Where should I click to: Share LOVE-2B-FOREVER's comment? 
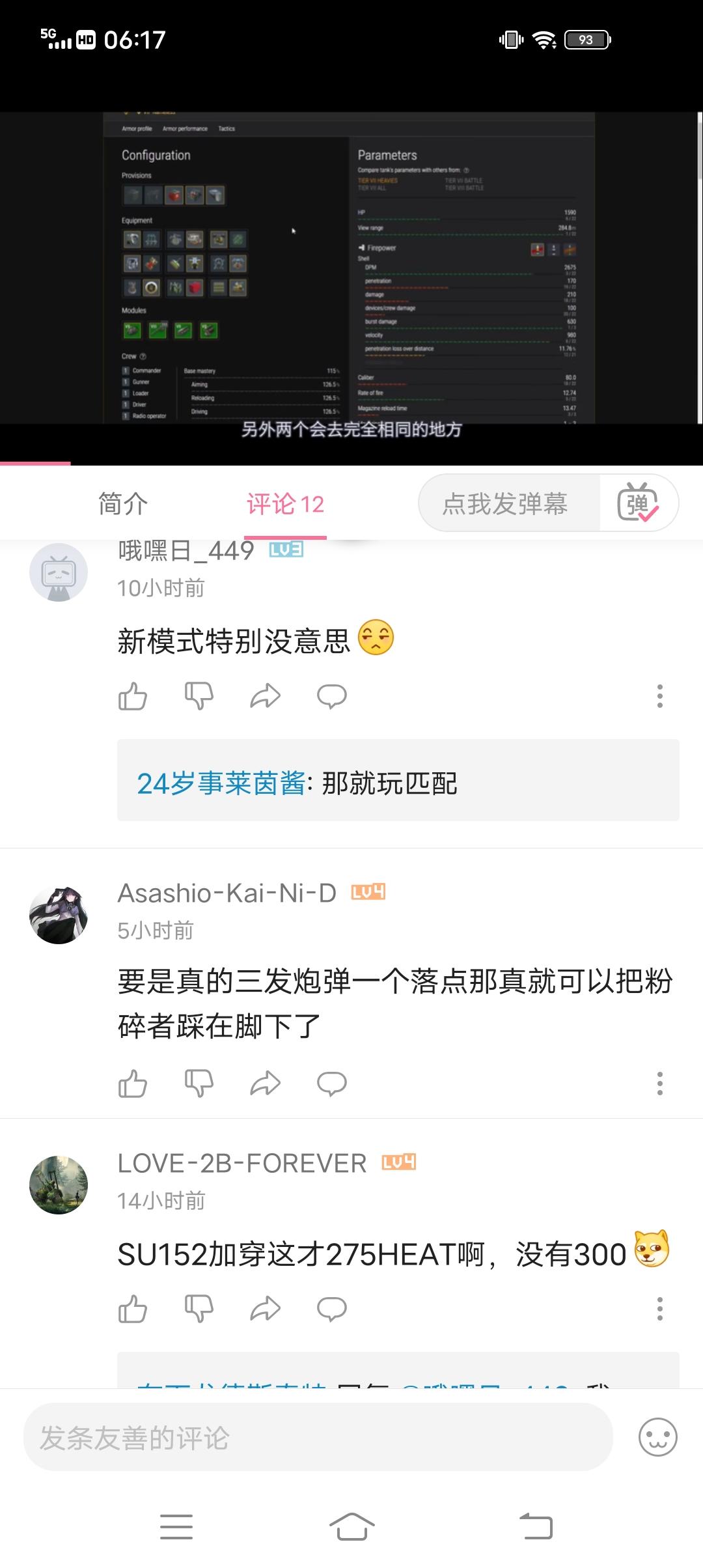(266, 1308)
